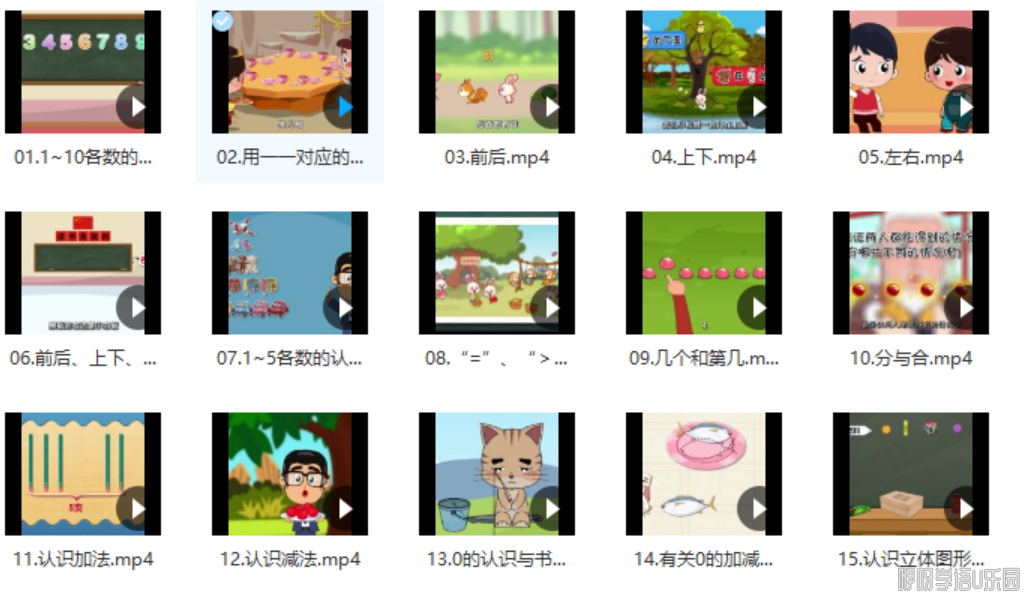Image resolution: width=1028 pixels, height=605 pixels.
Task: Open 10.分与合.mp4 video
Action: [x=910, y=272]
